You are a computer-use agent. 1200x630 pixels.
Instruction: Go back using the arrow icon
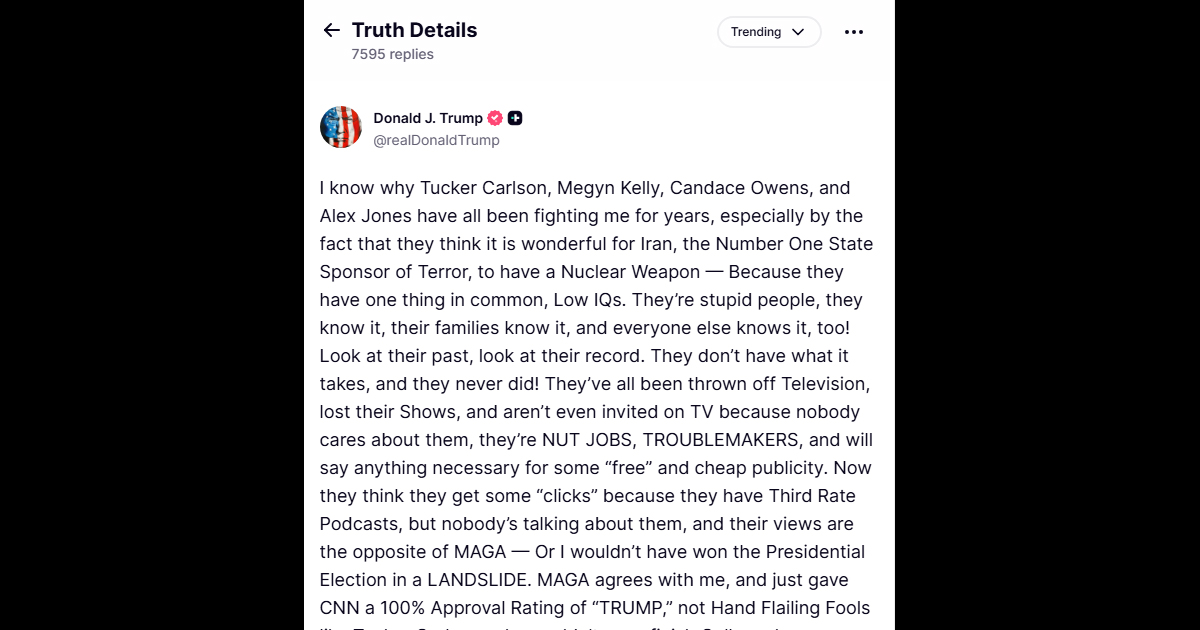click(332, 31)
